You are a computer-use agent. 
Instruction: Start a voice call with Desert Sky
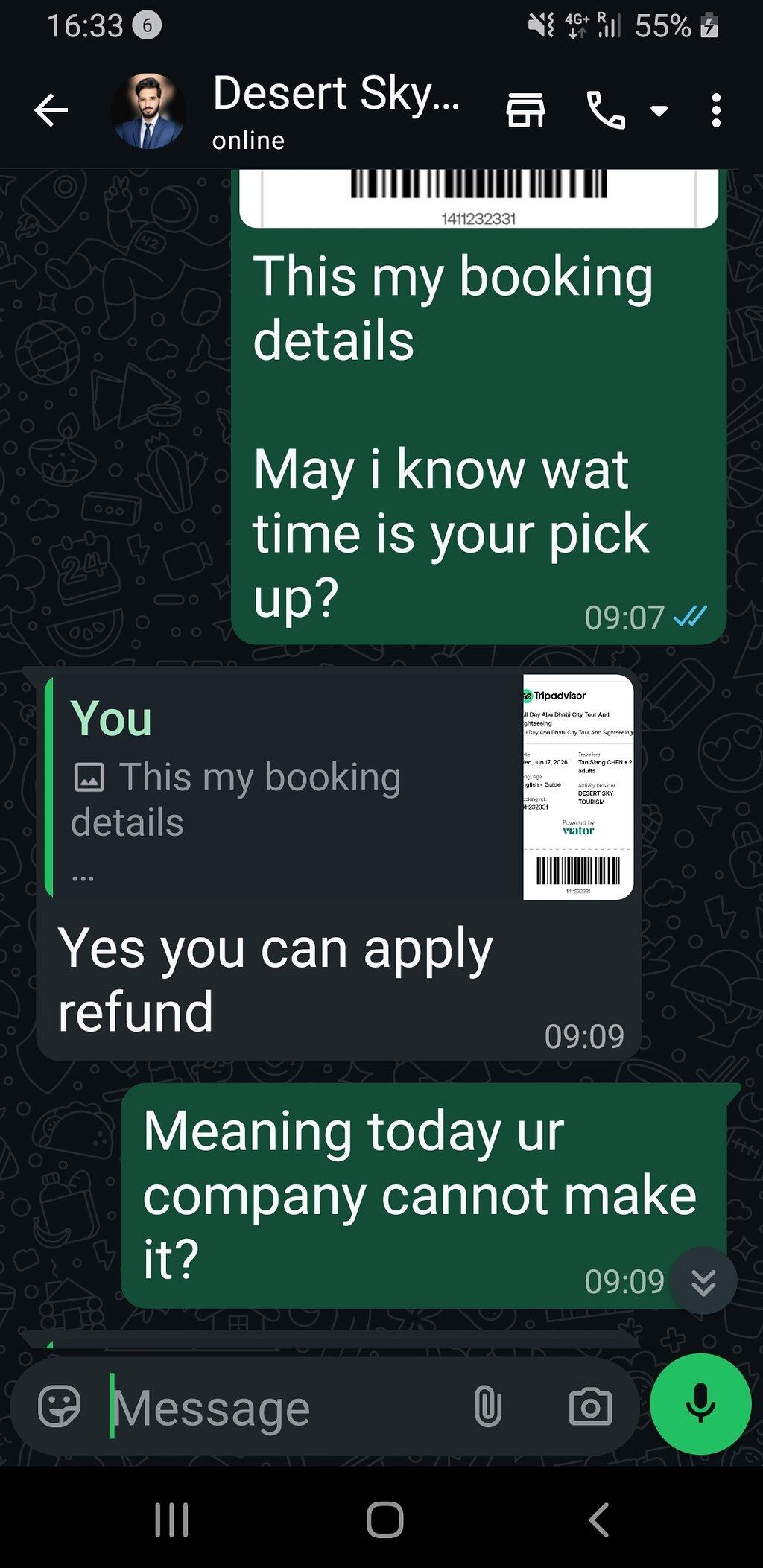607,110
